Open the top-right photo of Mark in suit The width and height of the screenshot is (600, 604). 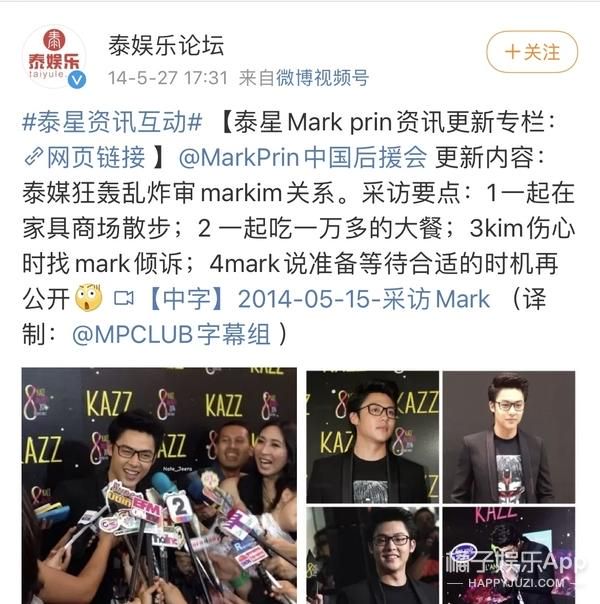(510, 436)
